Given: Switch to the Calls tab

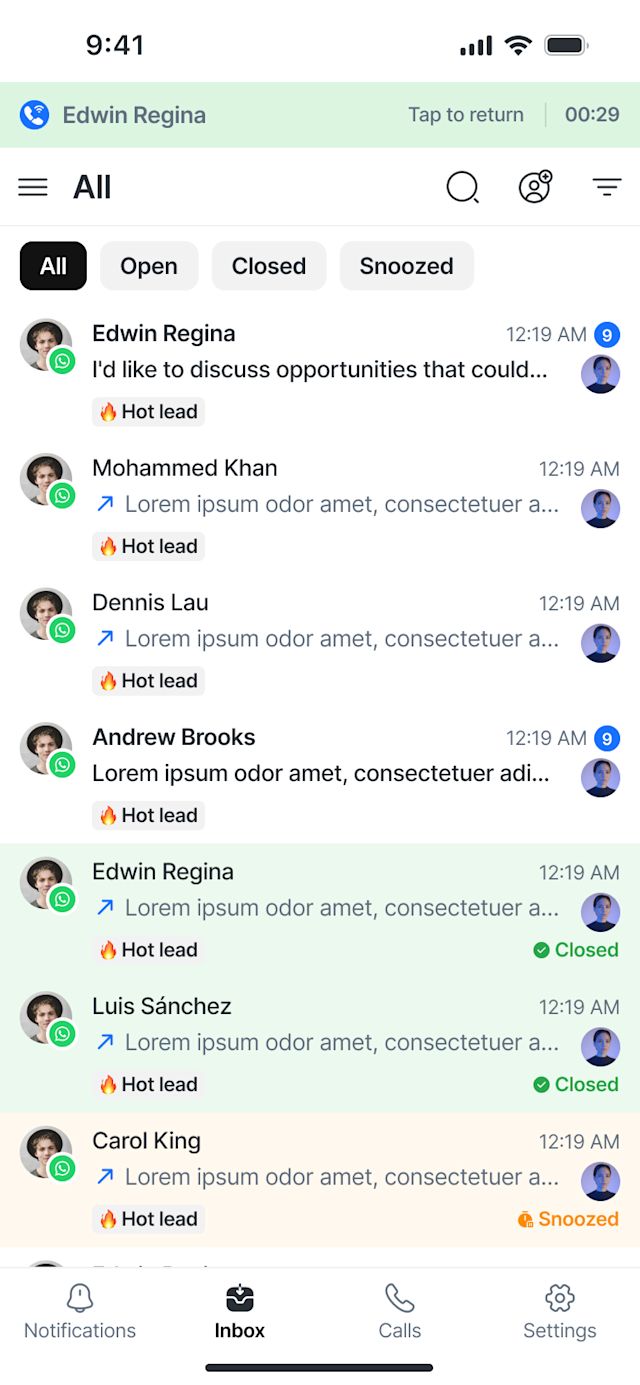Looking at the screenshot, I should coord(400,1312).
